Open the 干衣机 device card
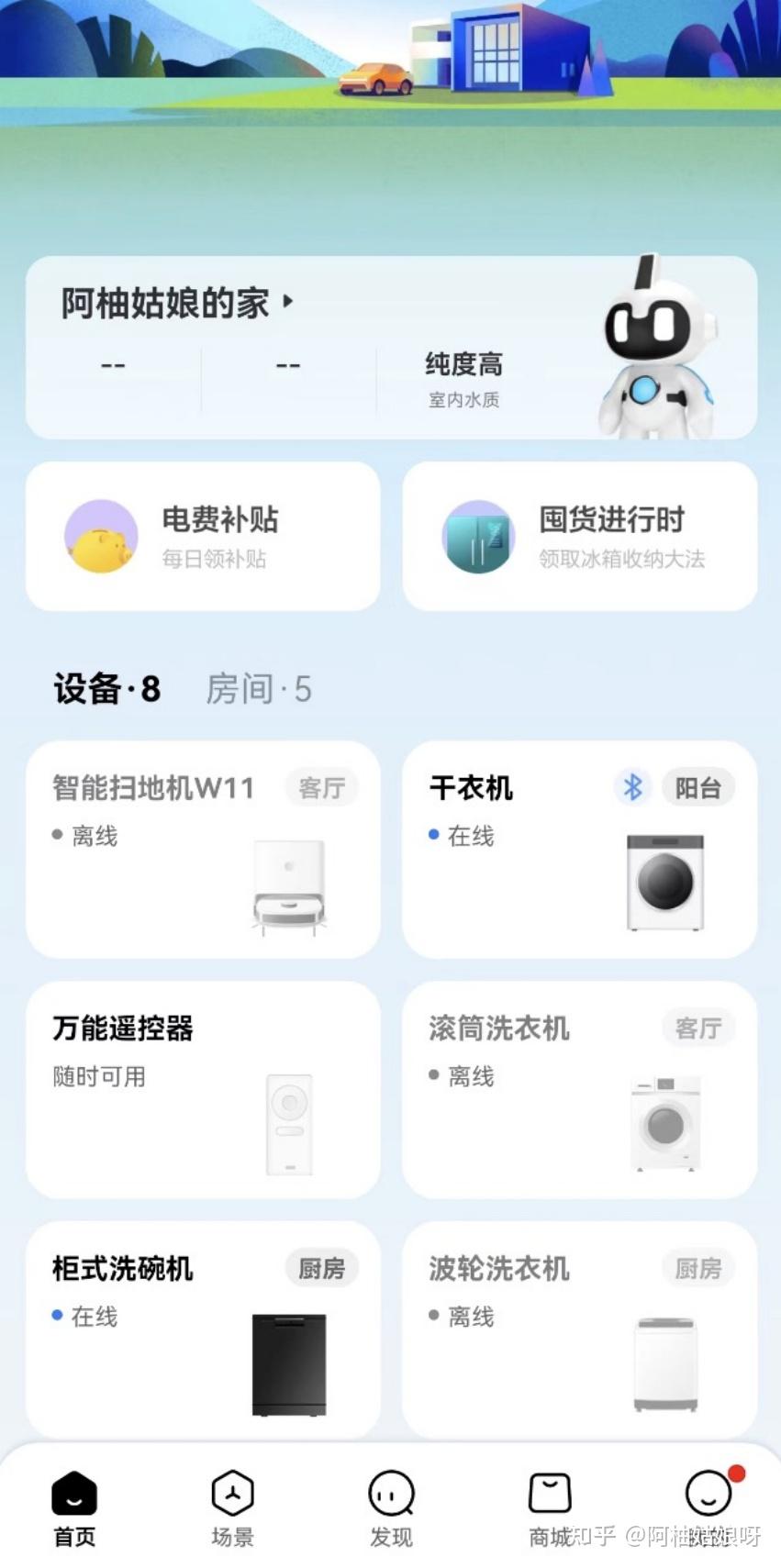This screenshot has width=781, height=1568. coord(580,850)
